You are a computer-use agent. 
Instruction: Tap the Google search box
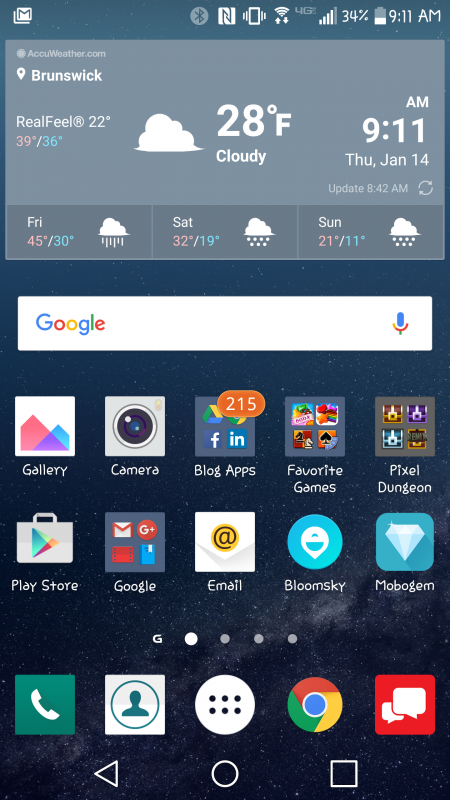(x=225, y=323)
